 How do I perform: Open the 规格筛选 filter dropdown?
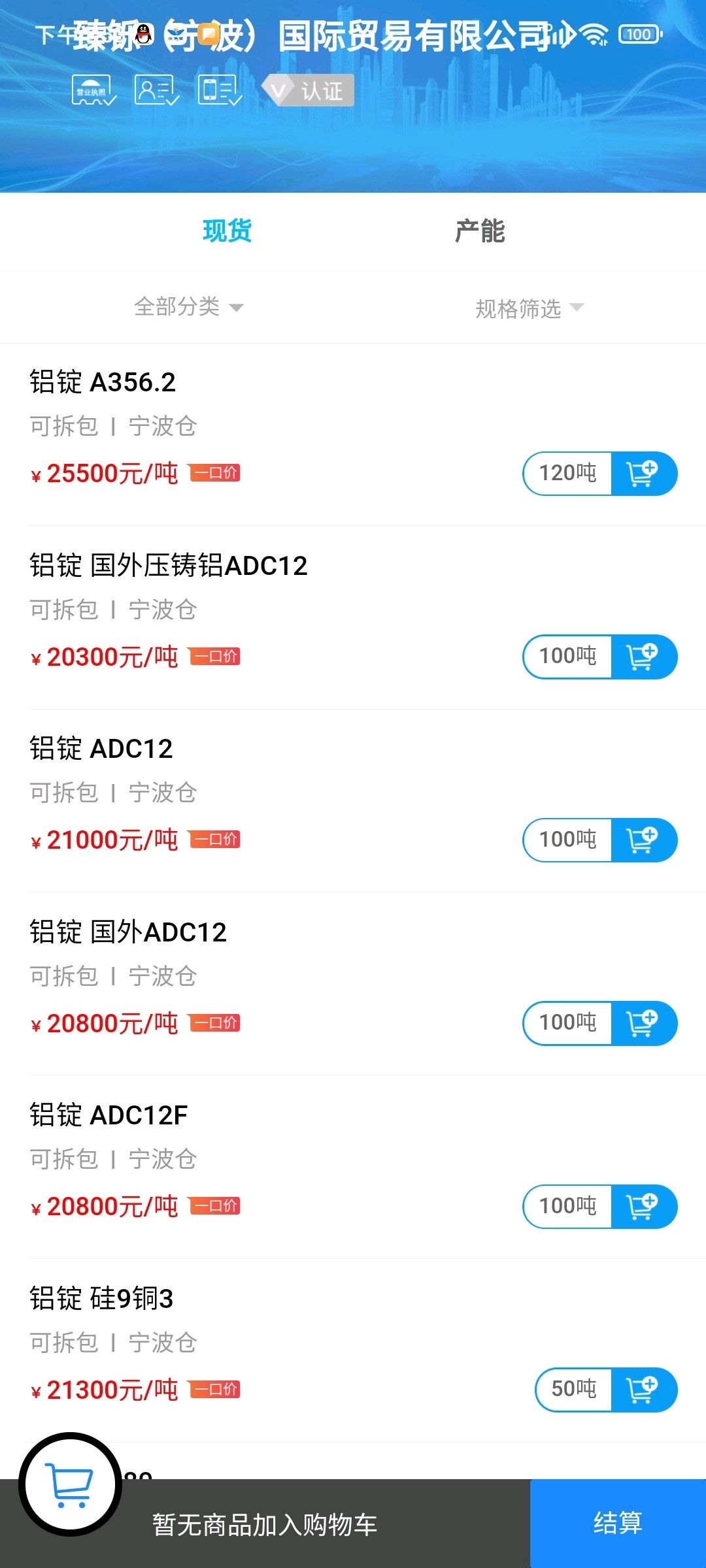coord(529,308)
